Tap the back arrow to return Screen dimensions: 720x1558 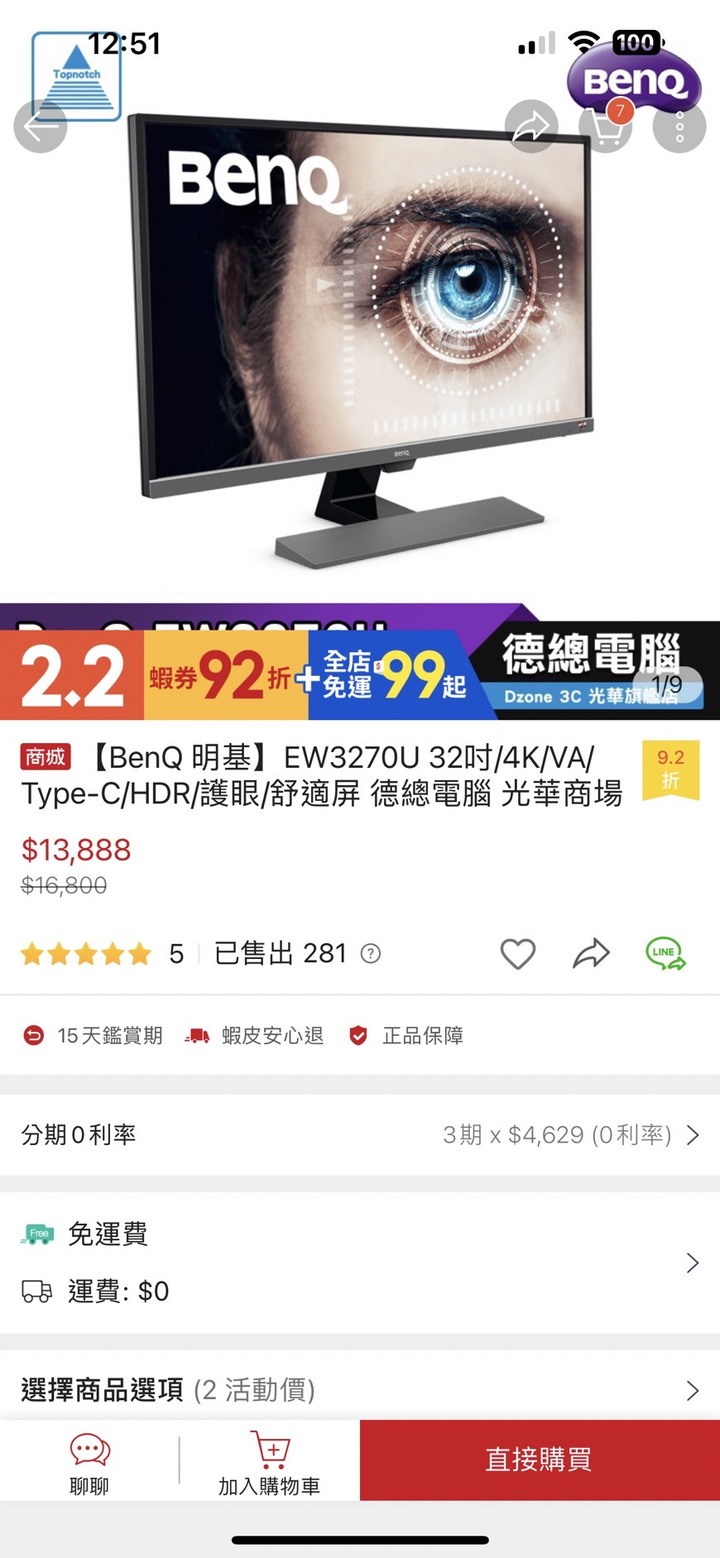39,127
